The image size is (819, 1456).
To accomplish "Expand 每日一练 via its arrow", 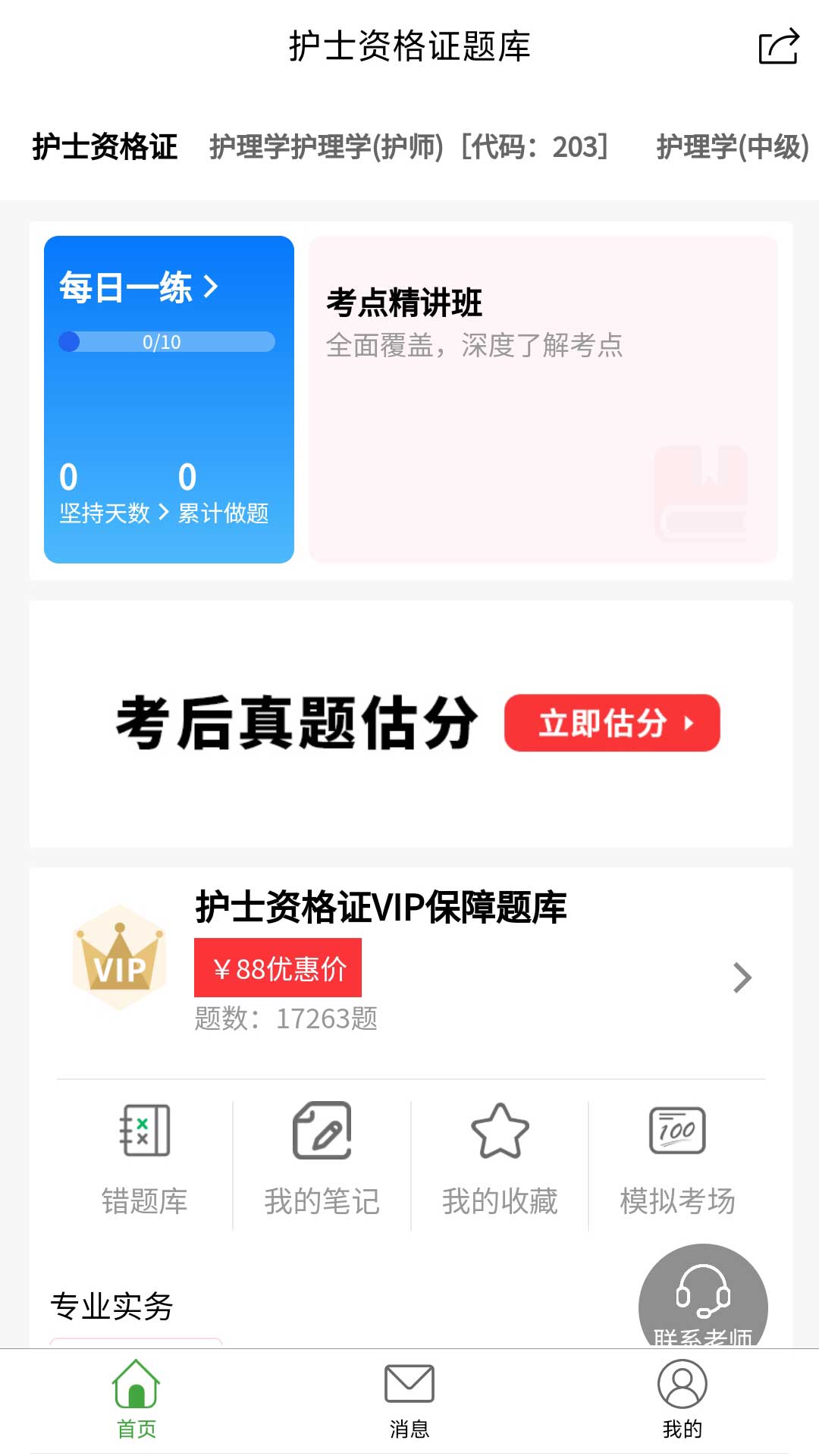I will click(x=211, y=287).
